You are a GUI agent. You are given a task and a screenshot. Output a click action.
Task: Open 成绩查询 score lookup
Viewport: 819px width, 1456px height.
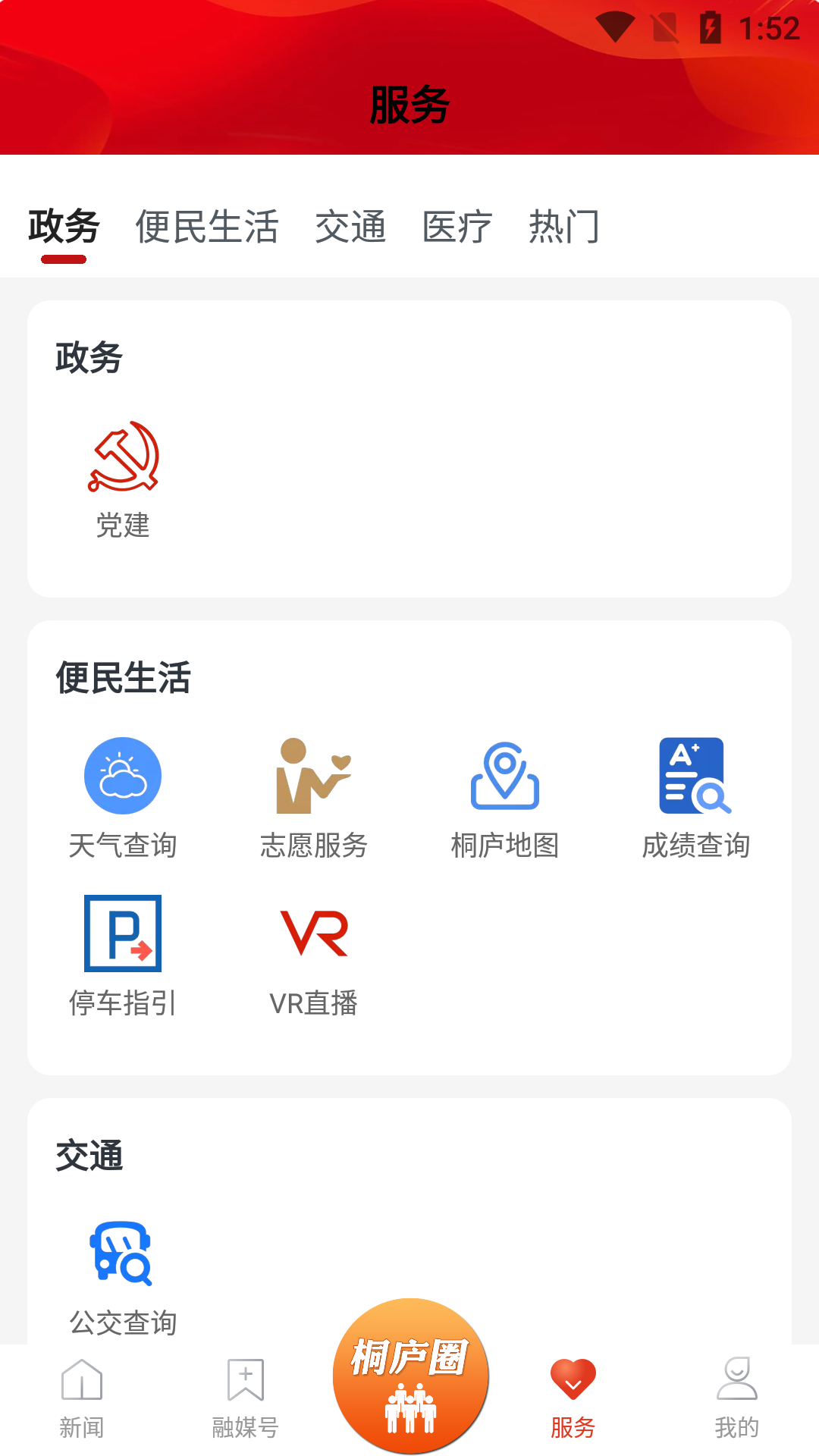[696, 798]
